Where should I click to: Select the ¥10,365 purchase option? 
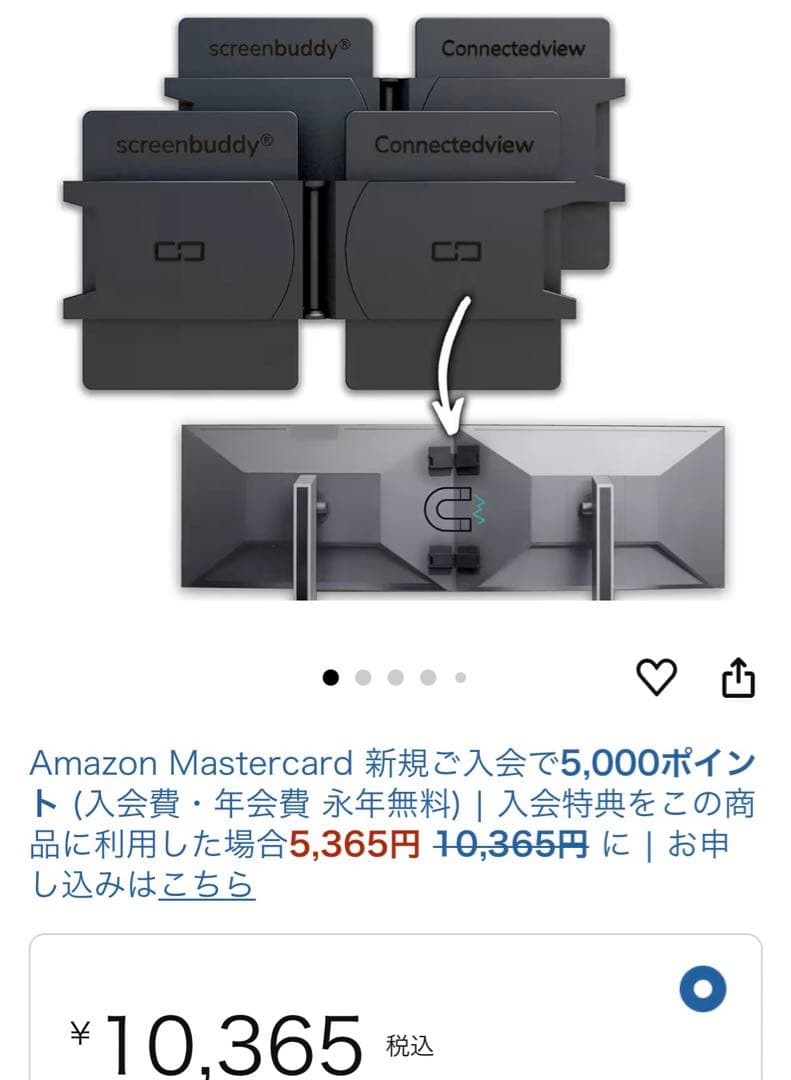click(702, 991)
